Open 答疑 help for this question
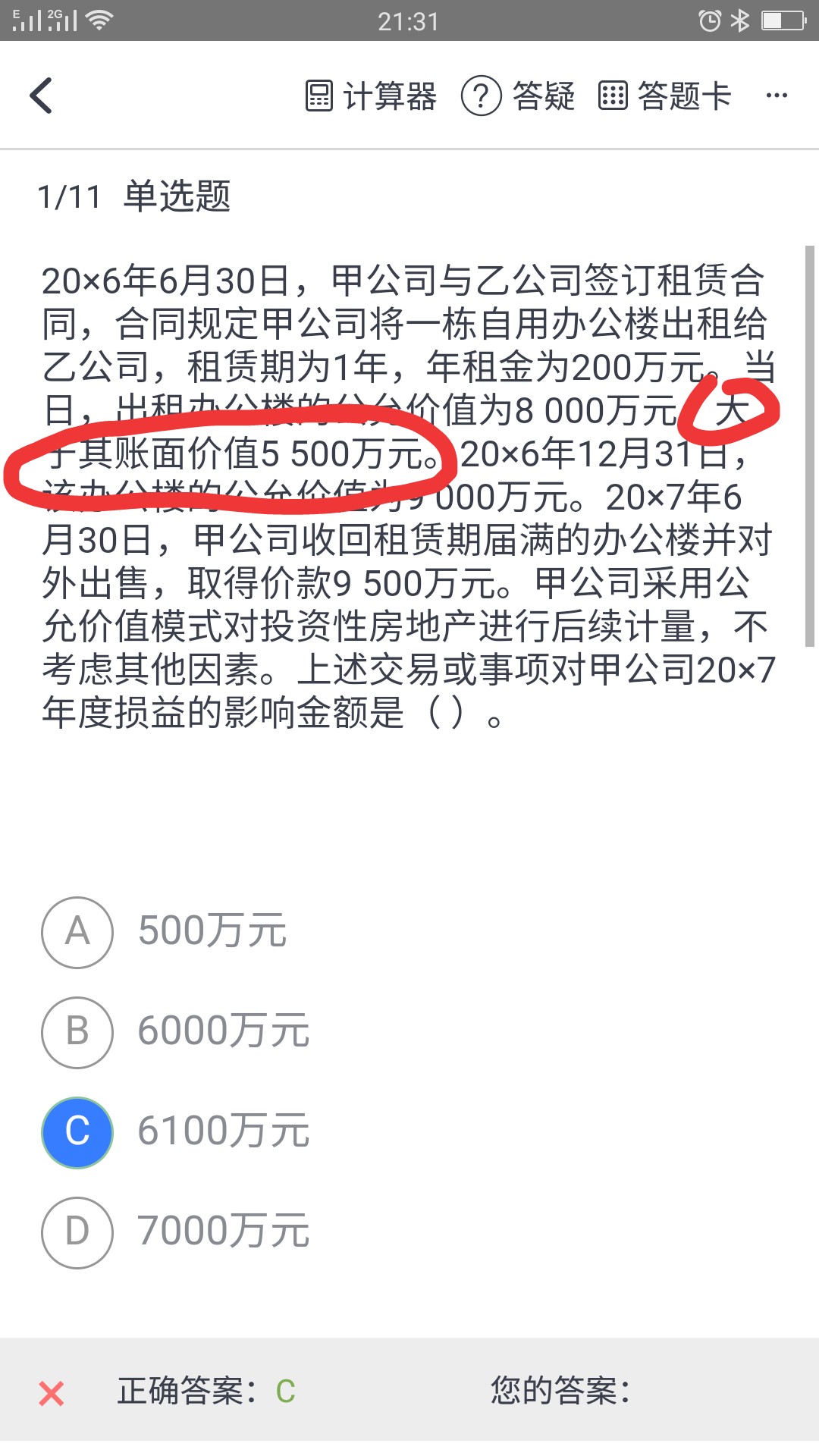 pos(518,96)
